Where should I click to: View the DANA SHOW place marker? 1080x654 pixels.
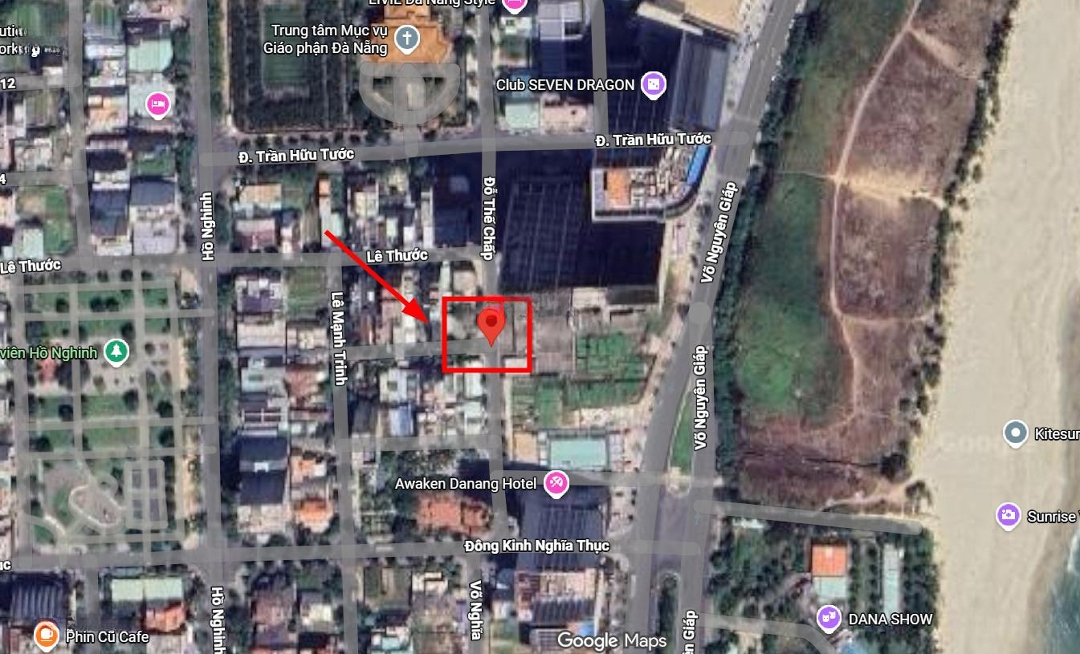[x=829, y=619]
